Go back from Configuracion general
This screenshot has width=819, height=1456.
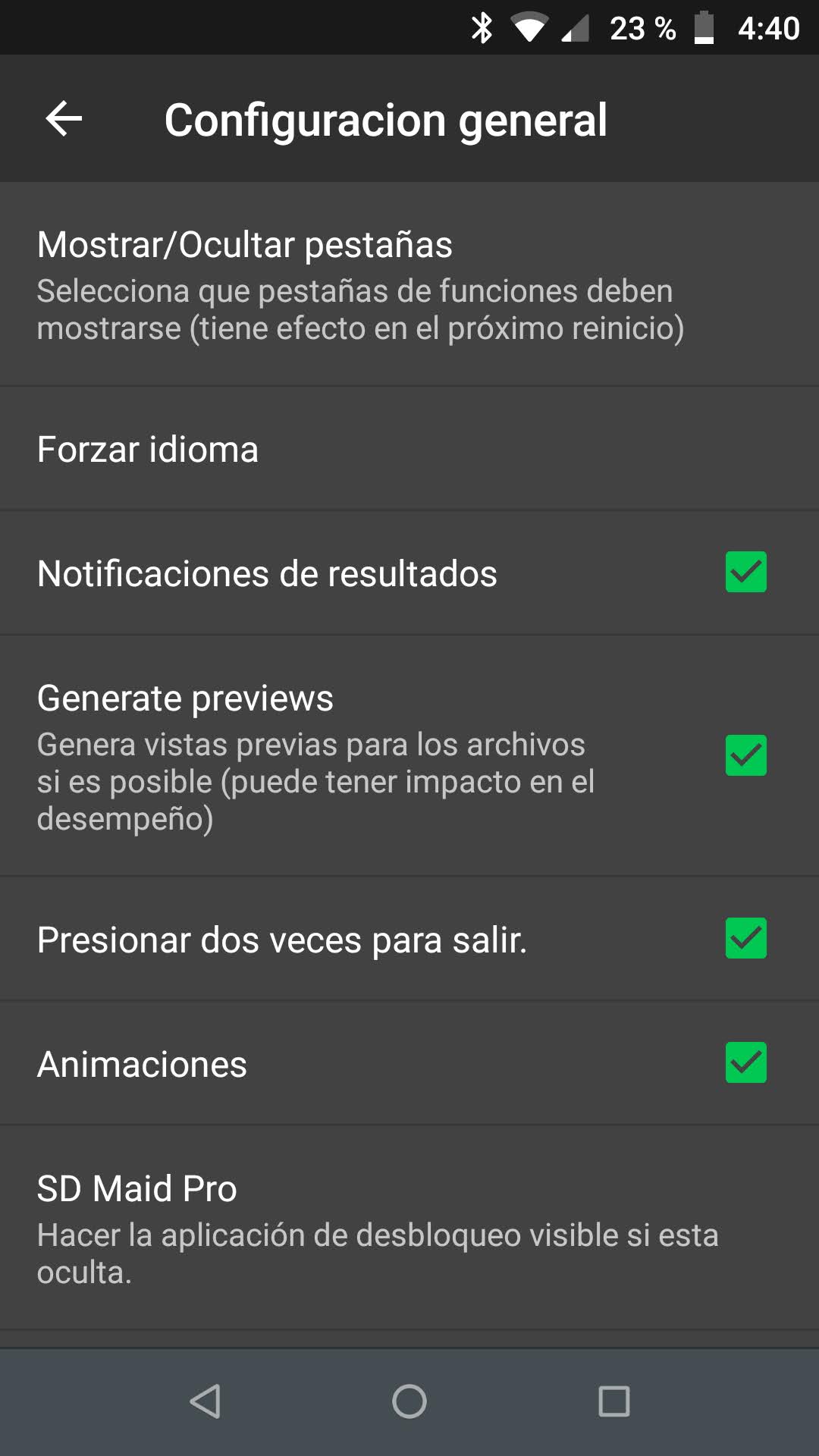(64, 119)
